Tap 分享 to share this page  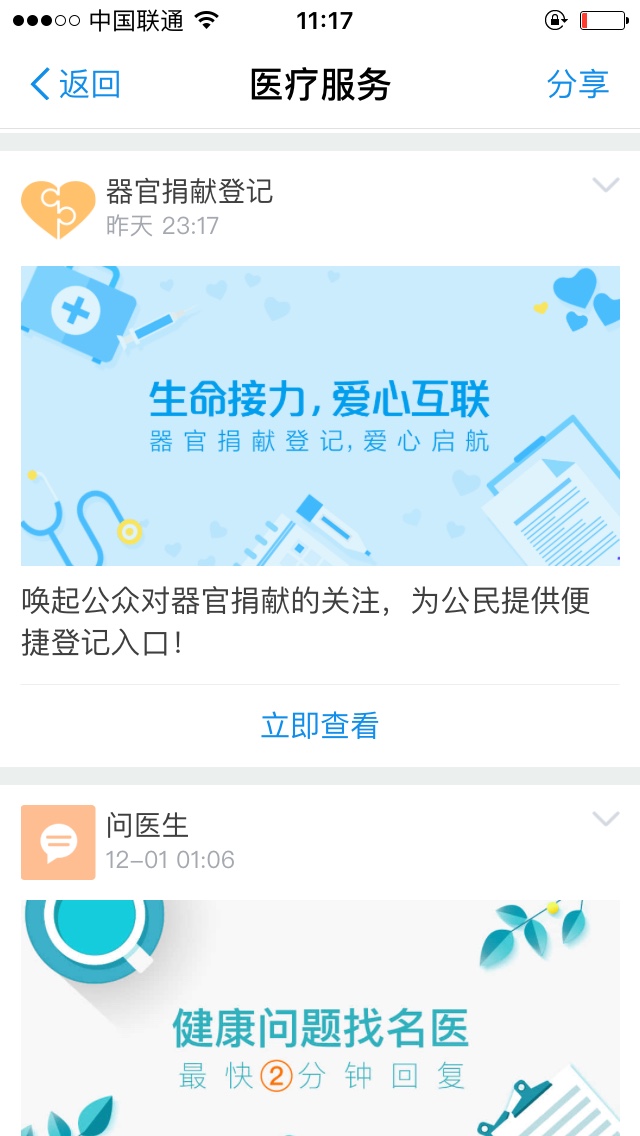[x=577, y=84]
